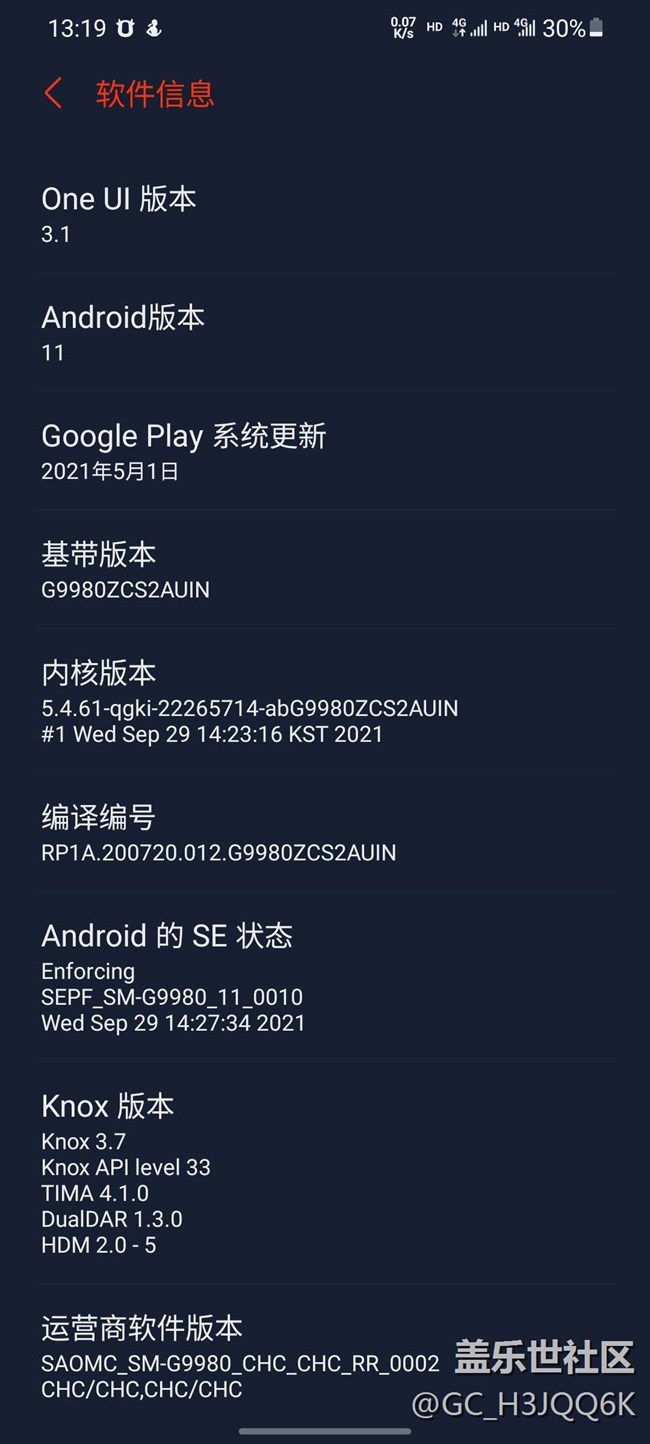Open Google Play 系统更新
This screenshot has height=1444, width=650.
pyautogui.click(x=325, y=451)
